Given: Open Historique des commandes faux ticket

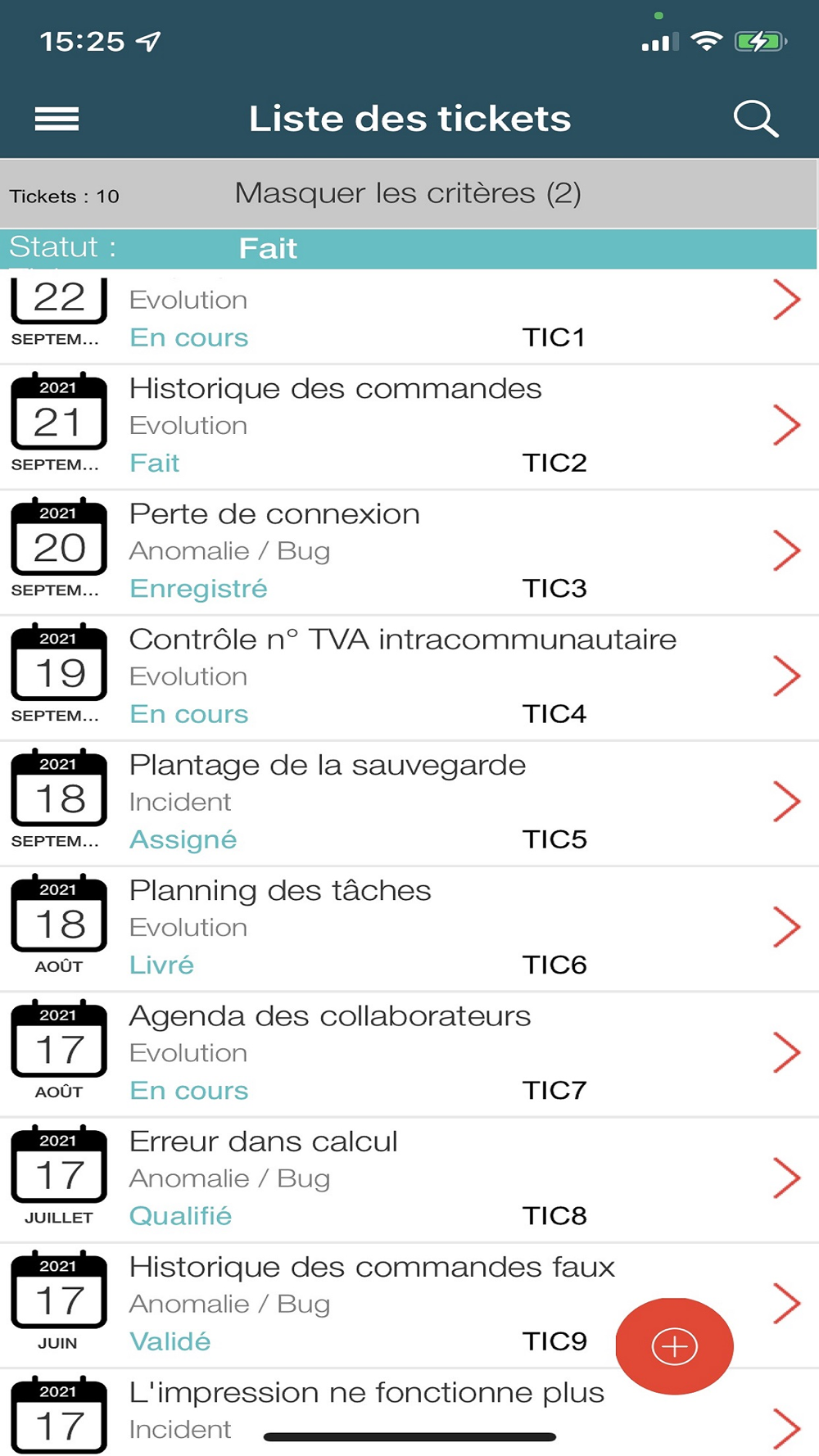Looking at the screenshot, I should 409,1305.
